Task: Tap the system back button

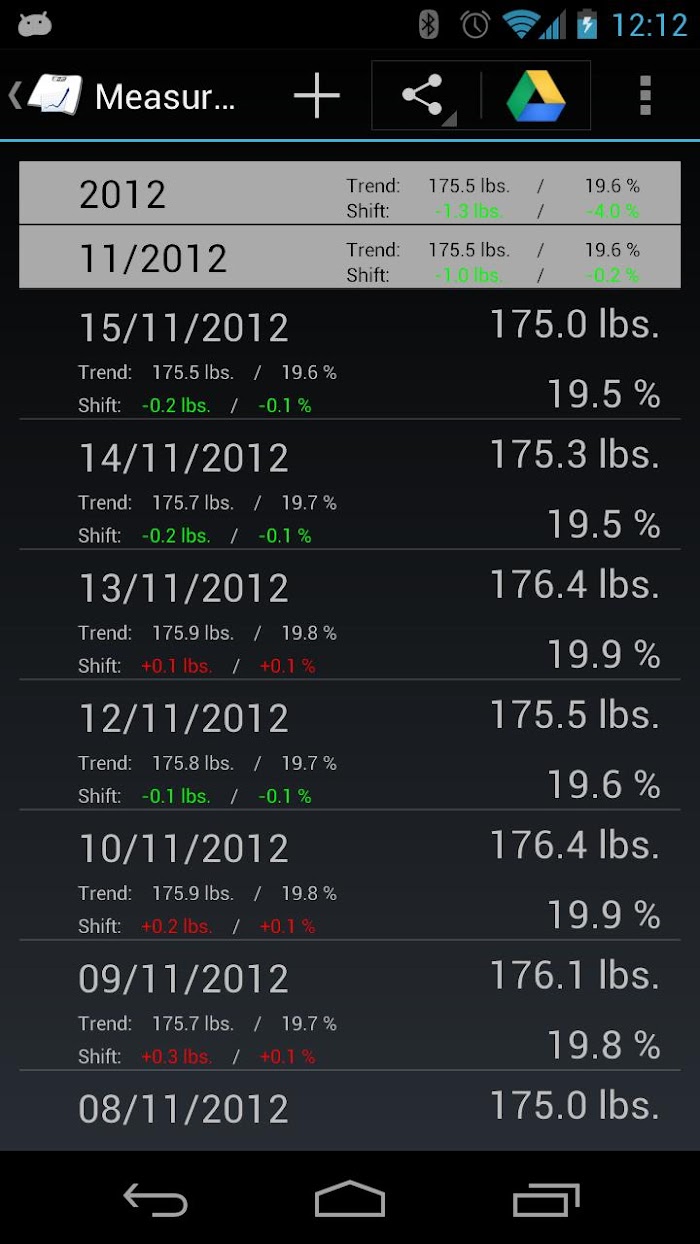Action: coord(155,1198)
